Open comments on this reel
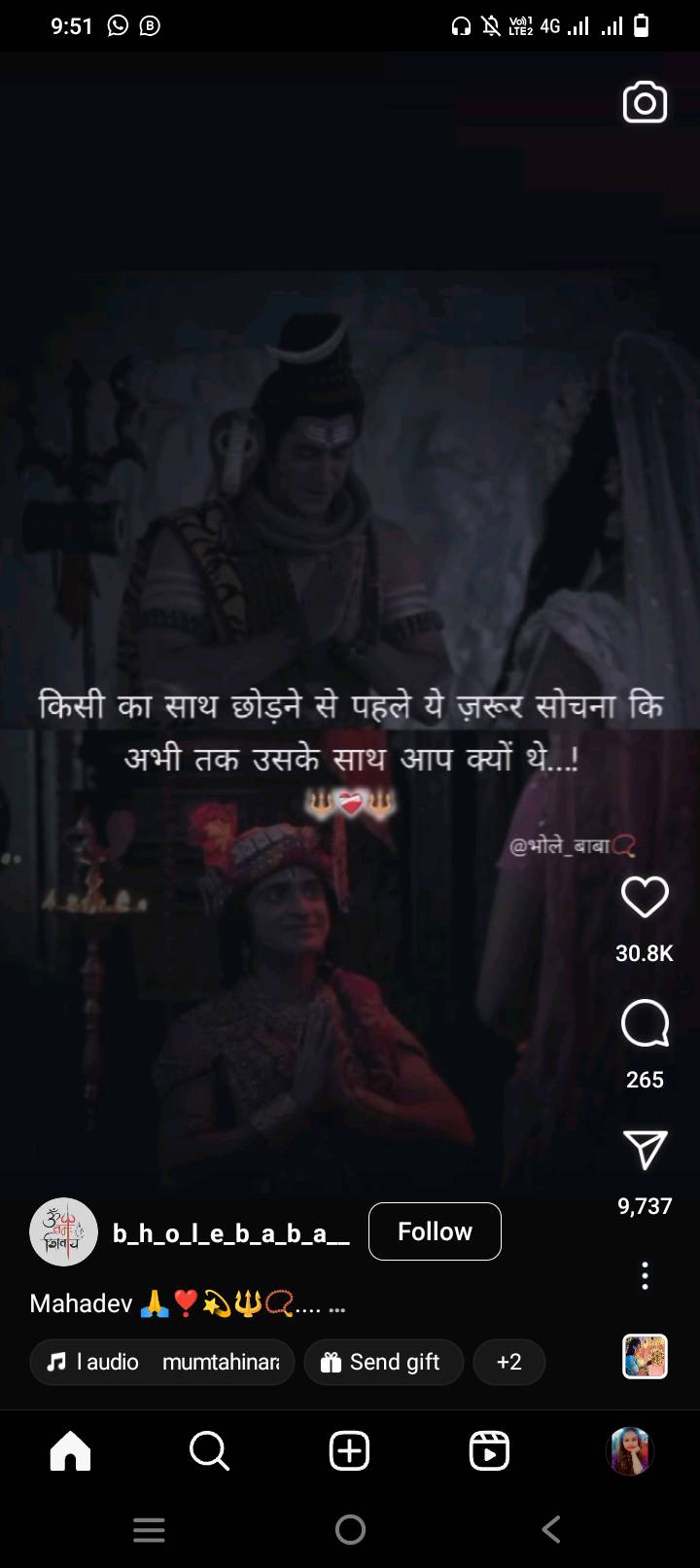The height and width of the screenshot is (1568, 700). pyautogui.click(x=645, y=1023)
